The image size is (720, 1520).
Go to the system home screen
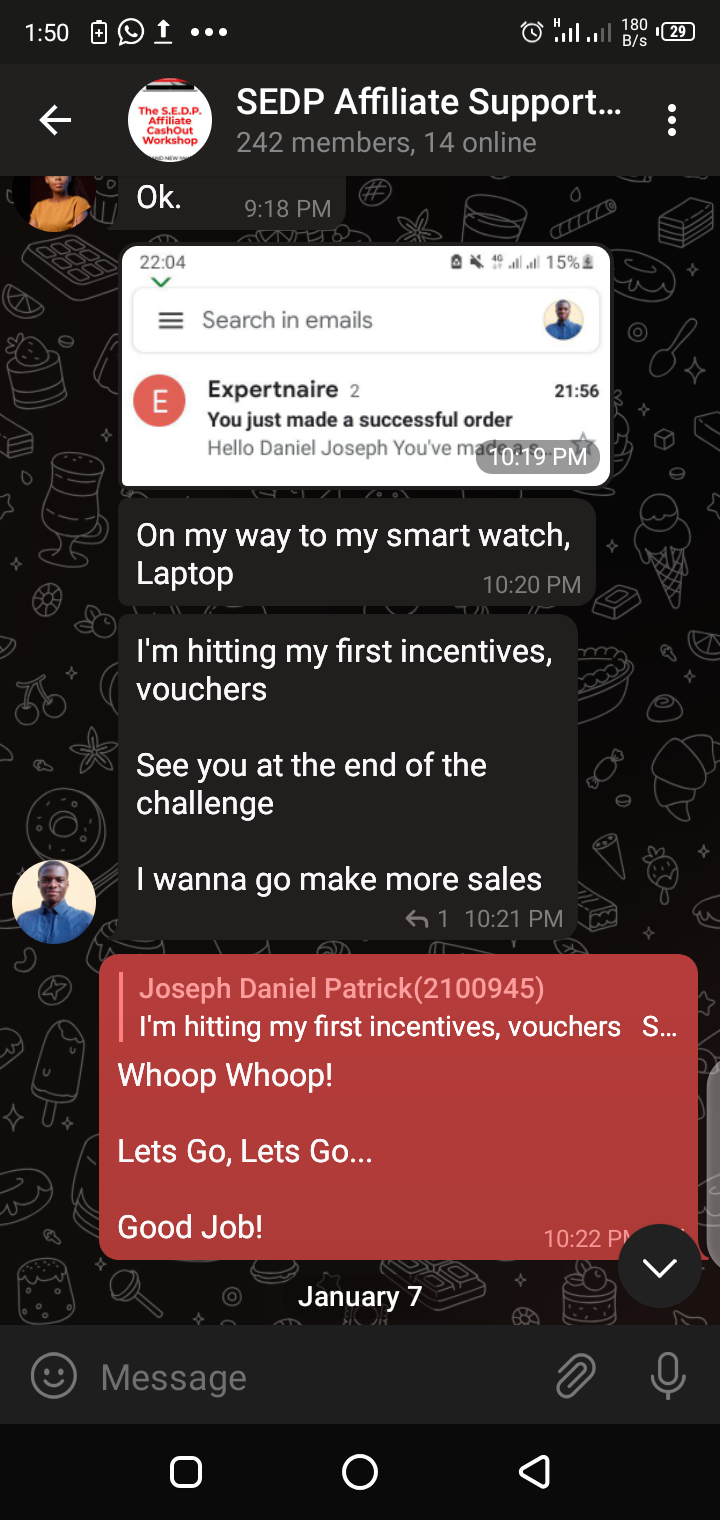[360, 1471]
